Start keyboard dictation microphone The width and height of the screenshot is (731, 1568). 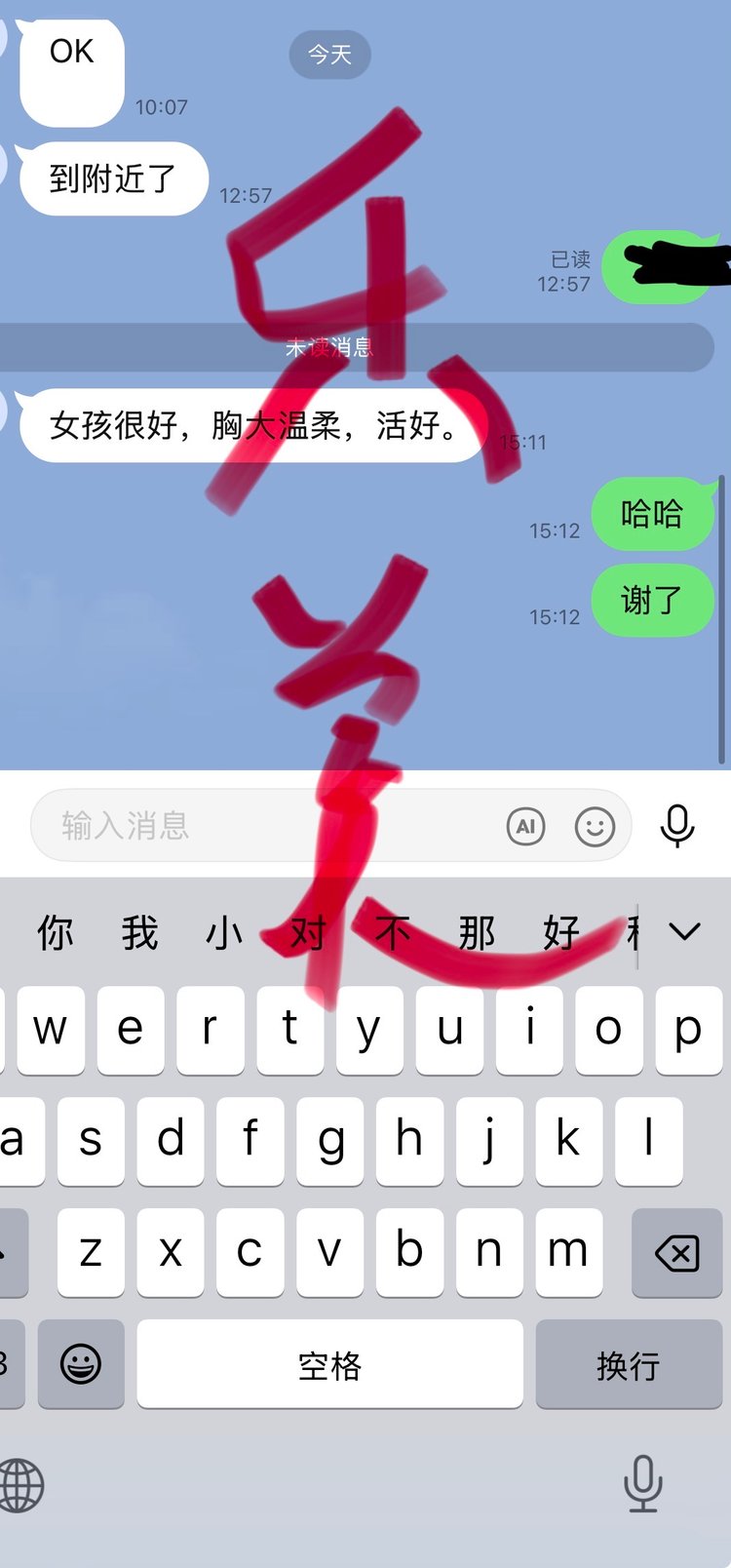(642, 1483)
